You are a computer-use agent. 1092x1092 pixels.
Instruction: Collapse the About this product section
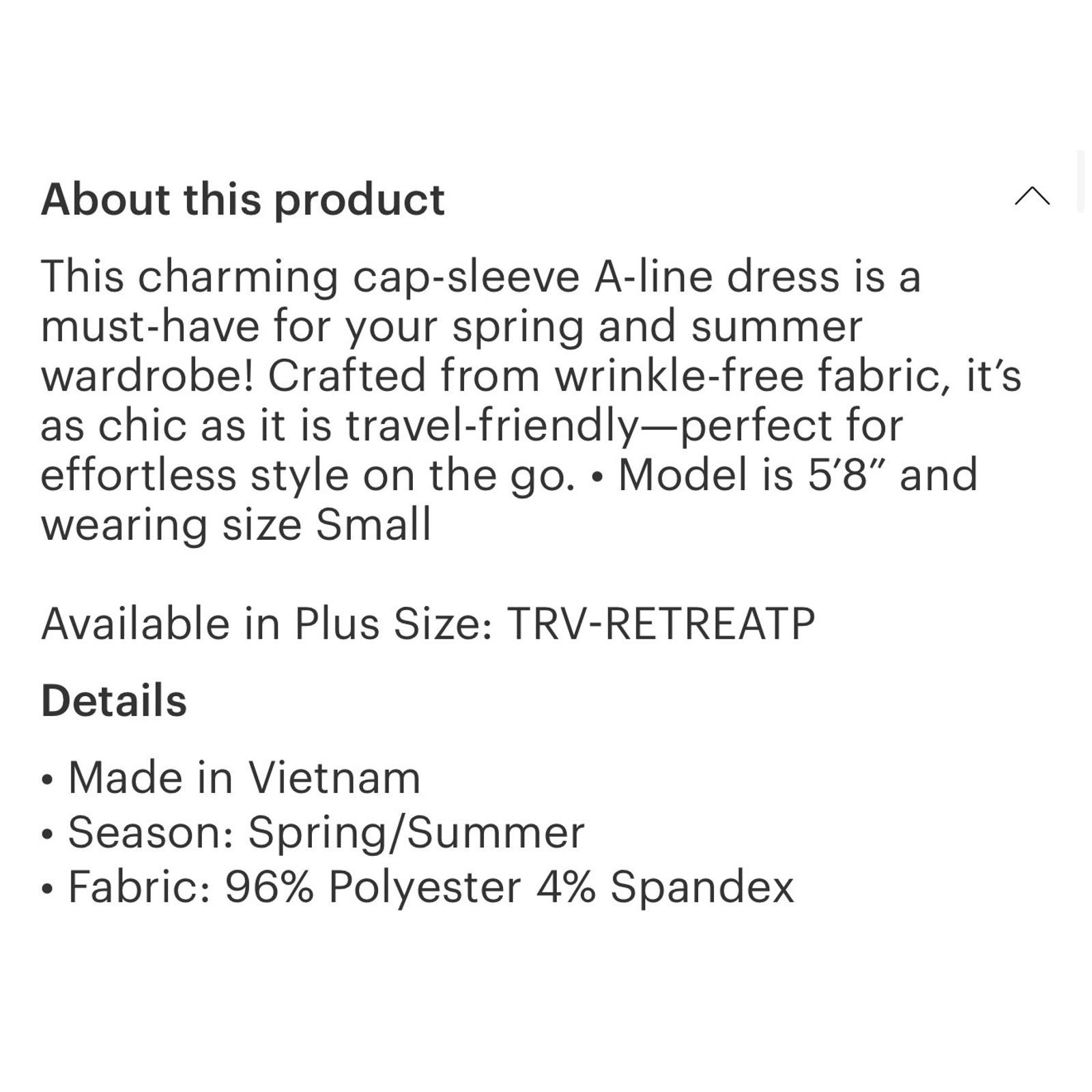click(x=1031, y=197)
